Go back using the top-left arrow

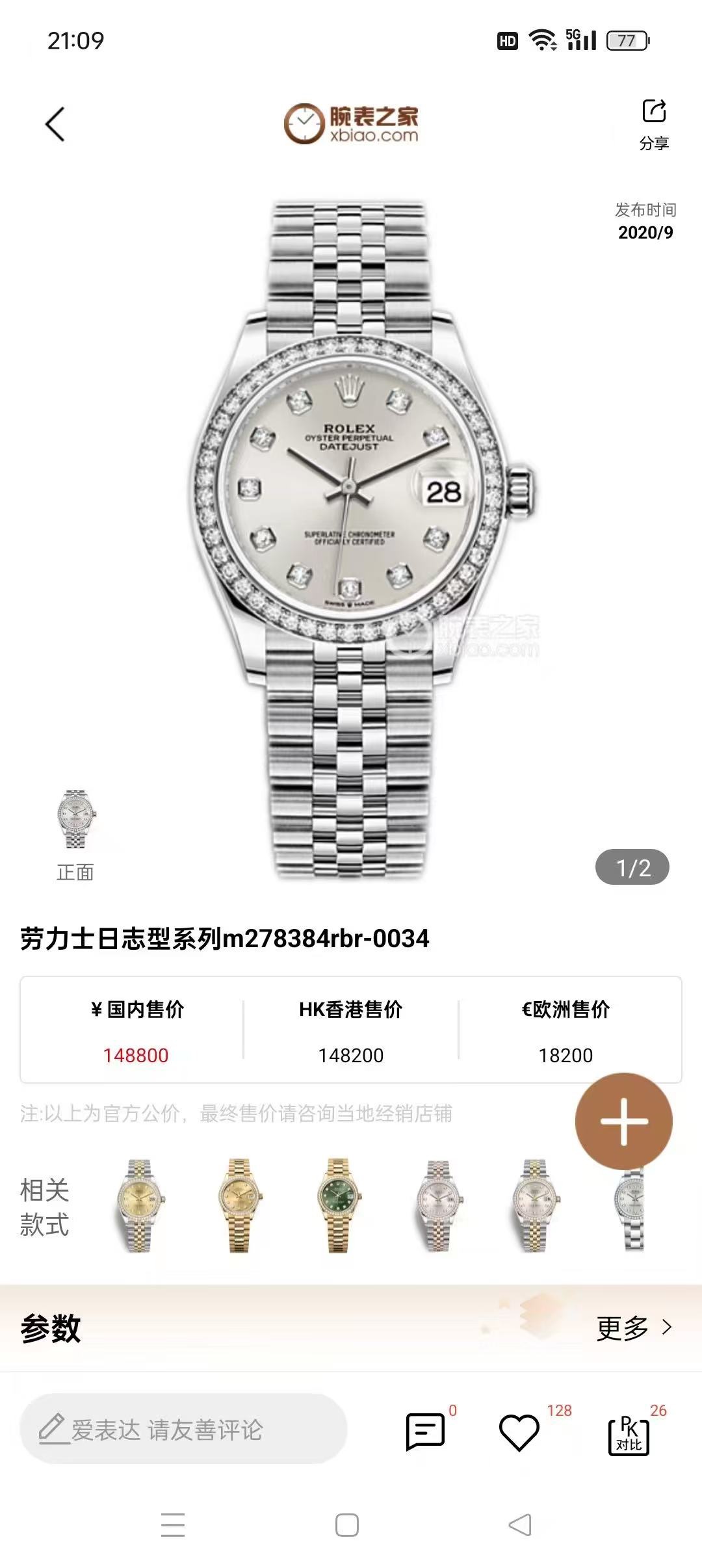[56, 124]
